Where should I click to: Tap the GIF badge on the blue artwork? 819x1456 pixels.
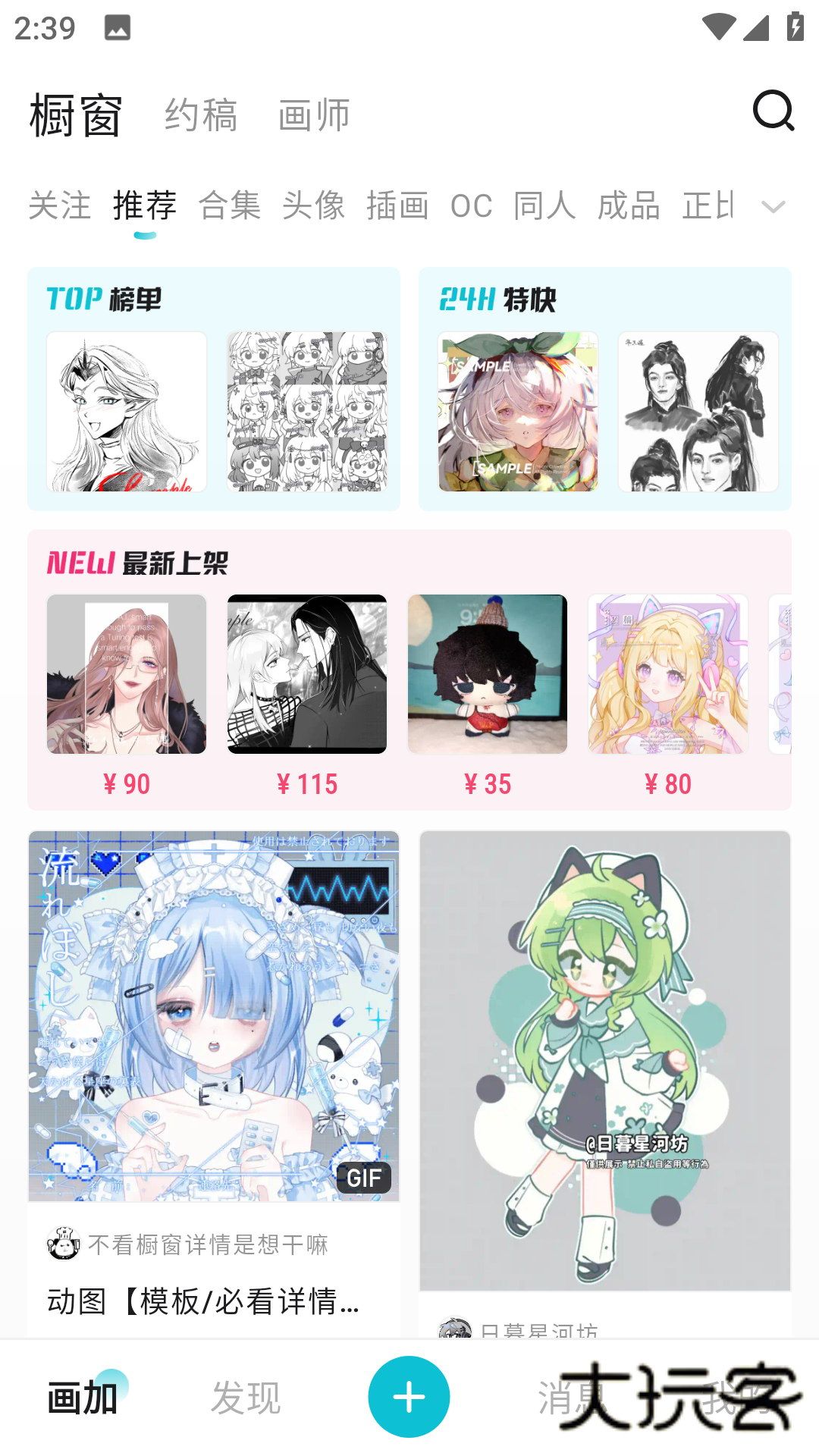pos(363,1178)
